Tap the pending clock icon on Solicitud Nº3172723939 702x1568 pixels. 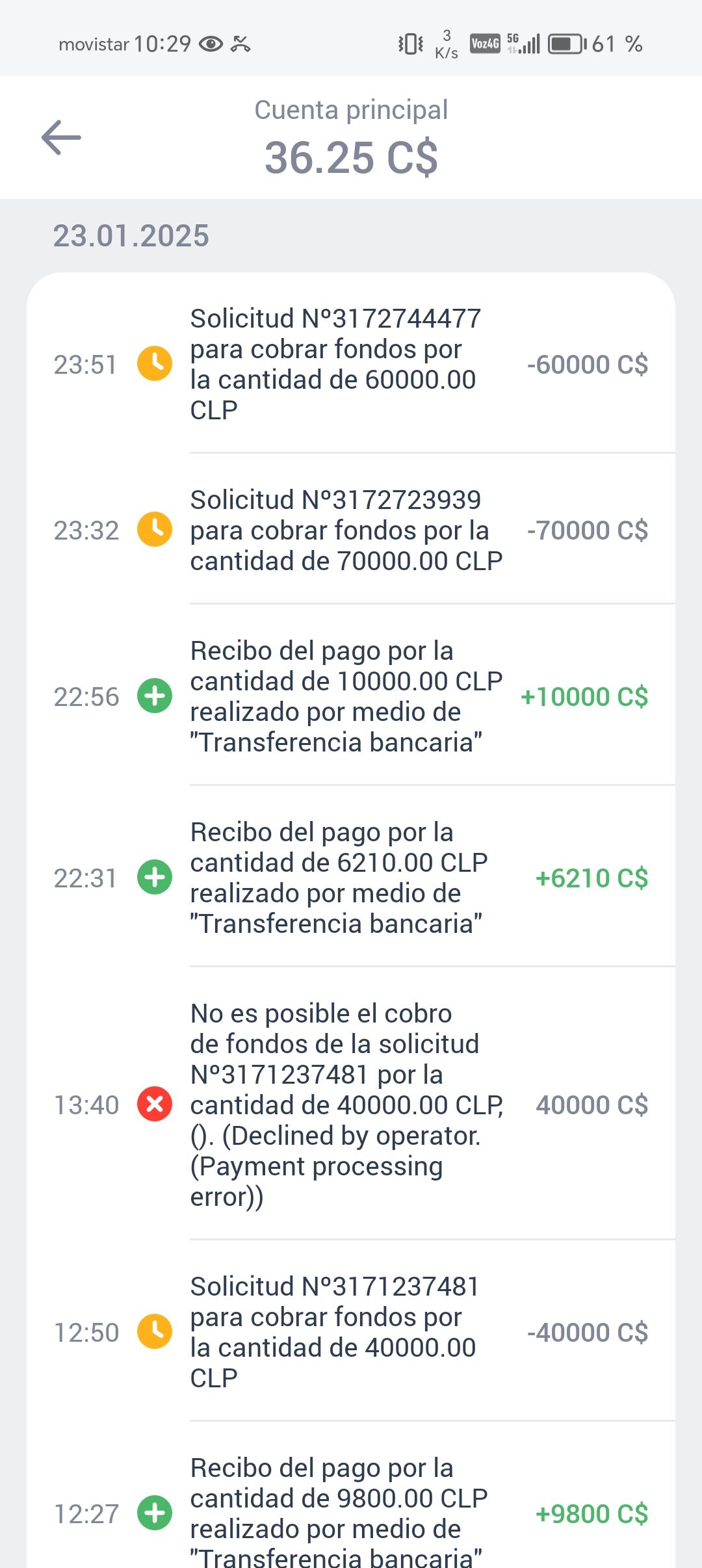click(x=155, y=530)
